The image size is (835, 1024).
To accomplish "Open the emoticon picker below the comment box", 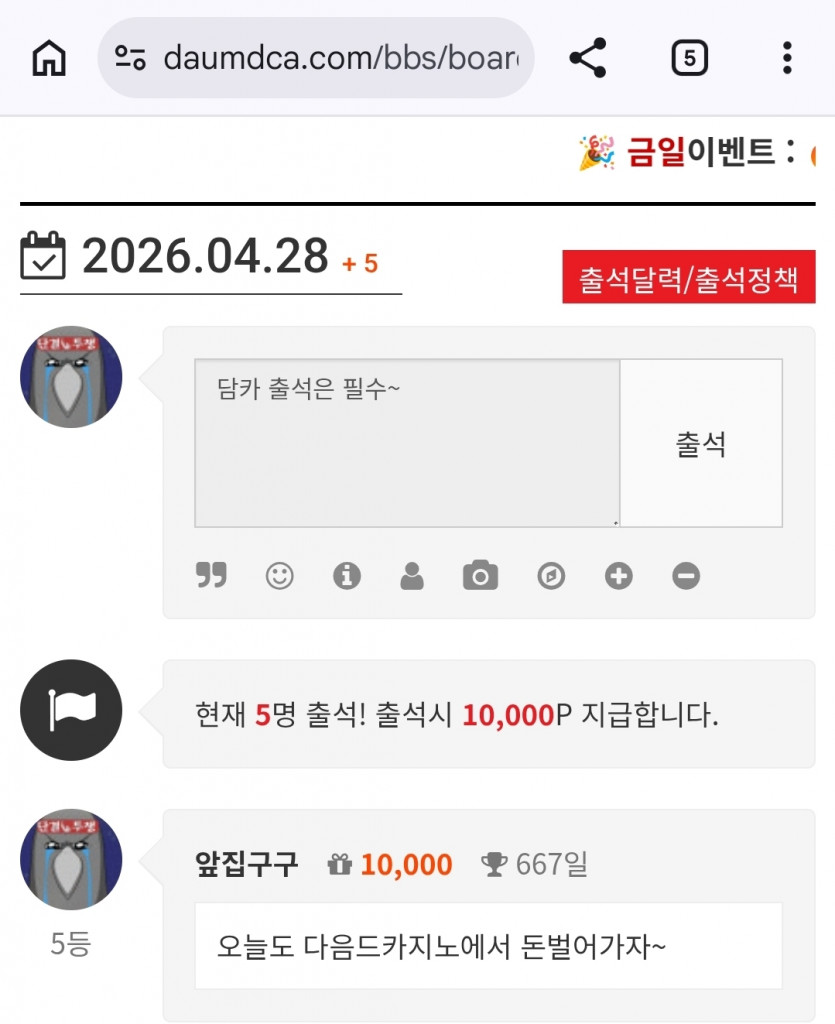I will coord(279,575).
